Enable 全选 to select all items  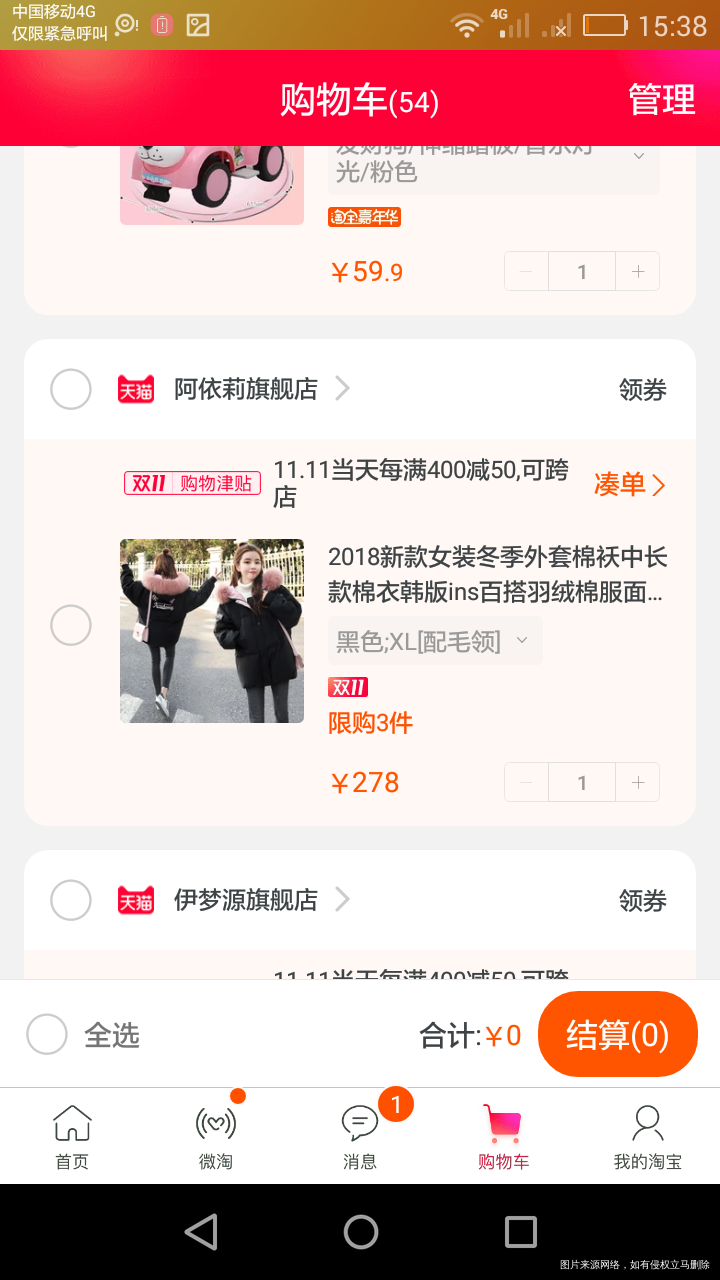coord(47,1034)
